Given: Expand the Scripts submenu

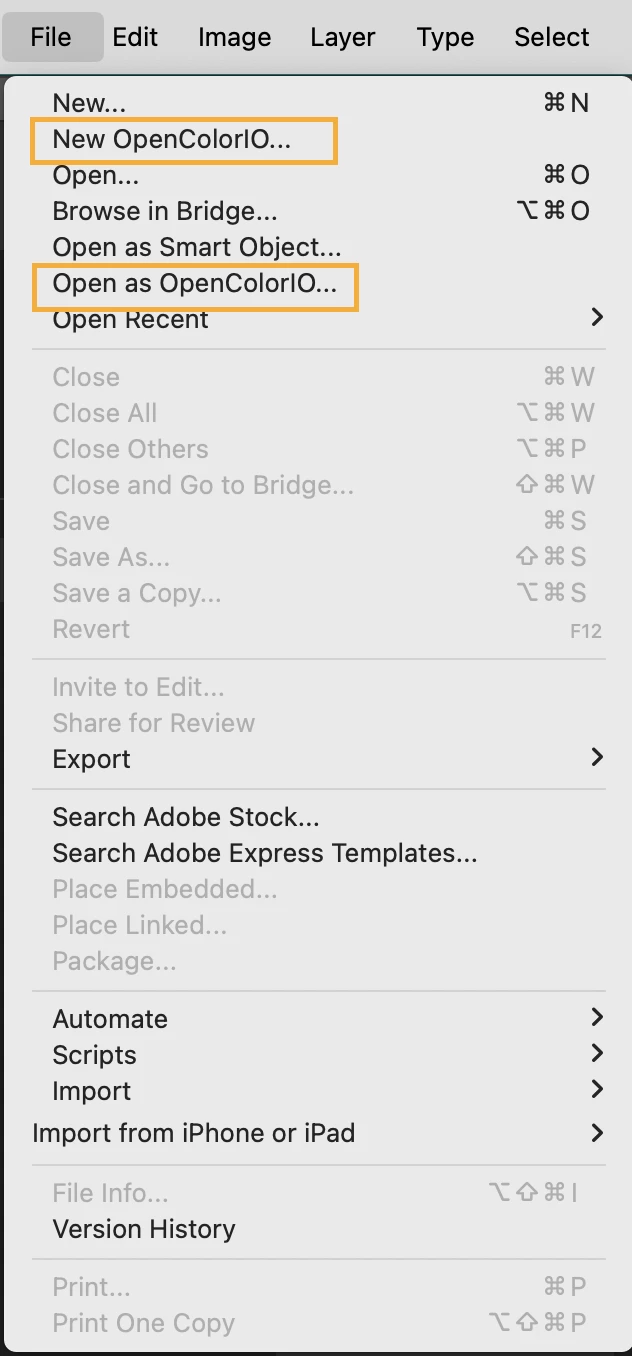Looking at the screenshot, I should pos(94,1055).
